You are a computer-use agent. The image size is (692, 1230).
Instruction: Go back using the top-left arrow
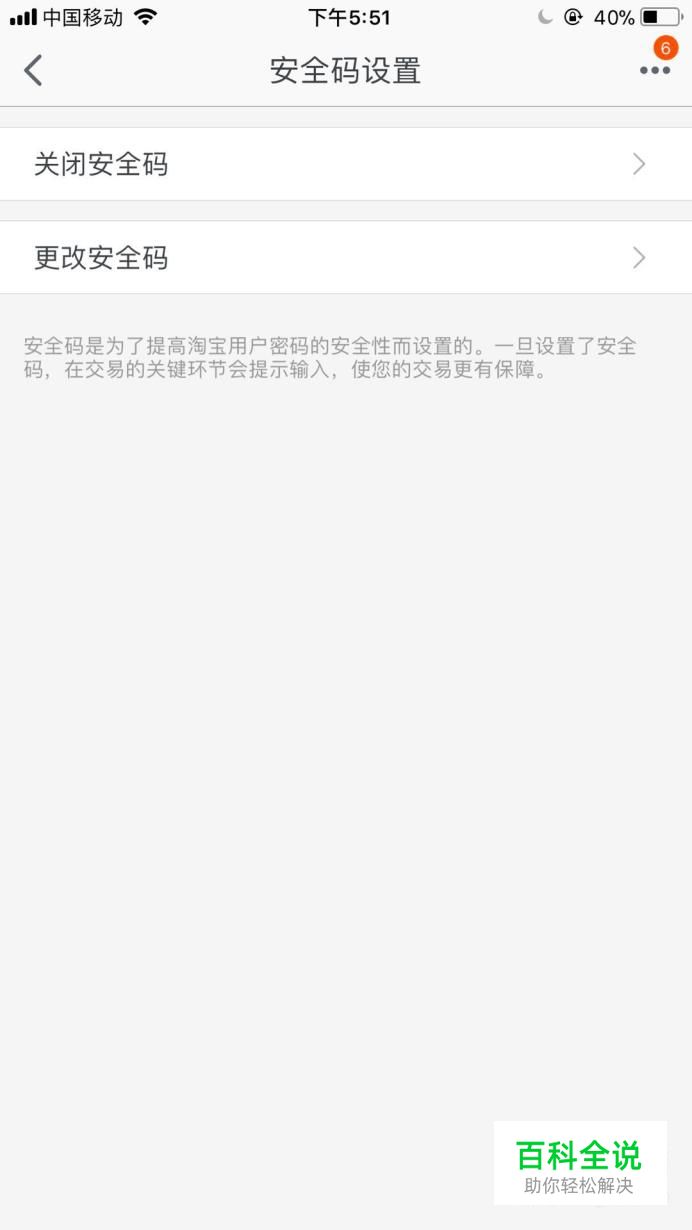click(33, 70)
